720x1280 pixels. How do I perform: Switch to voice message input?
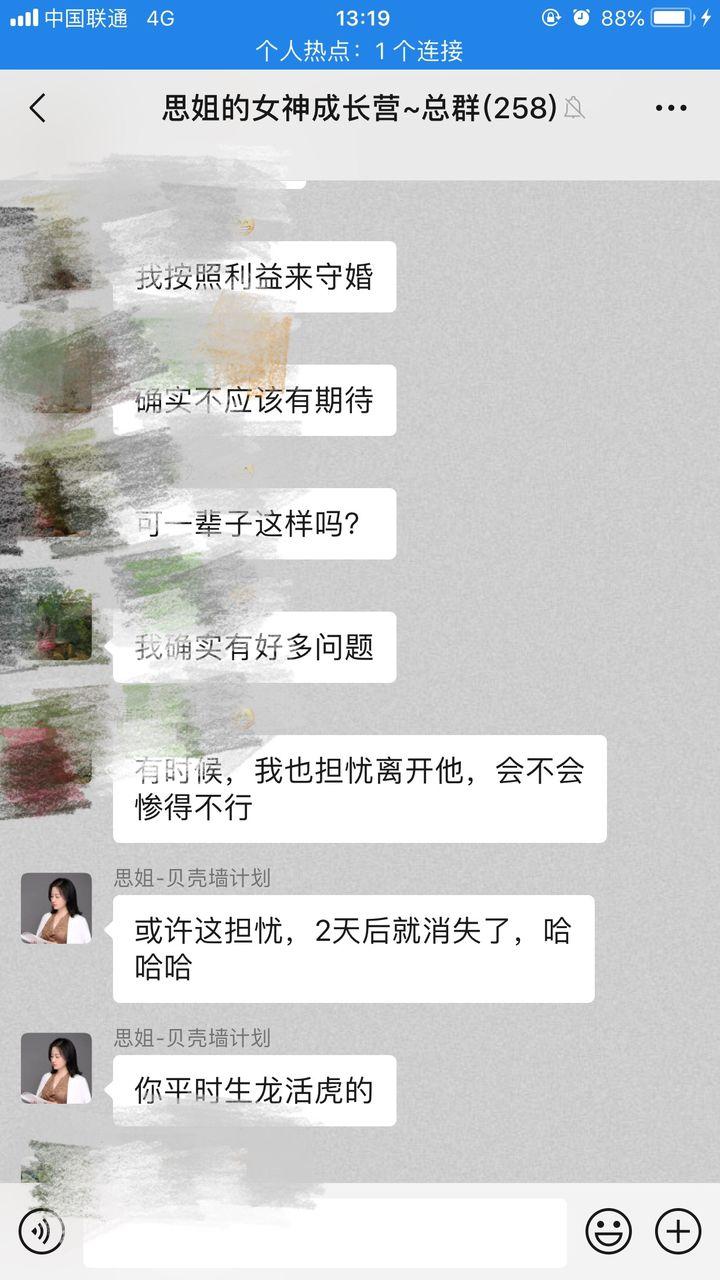41,1231
